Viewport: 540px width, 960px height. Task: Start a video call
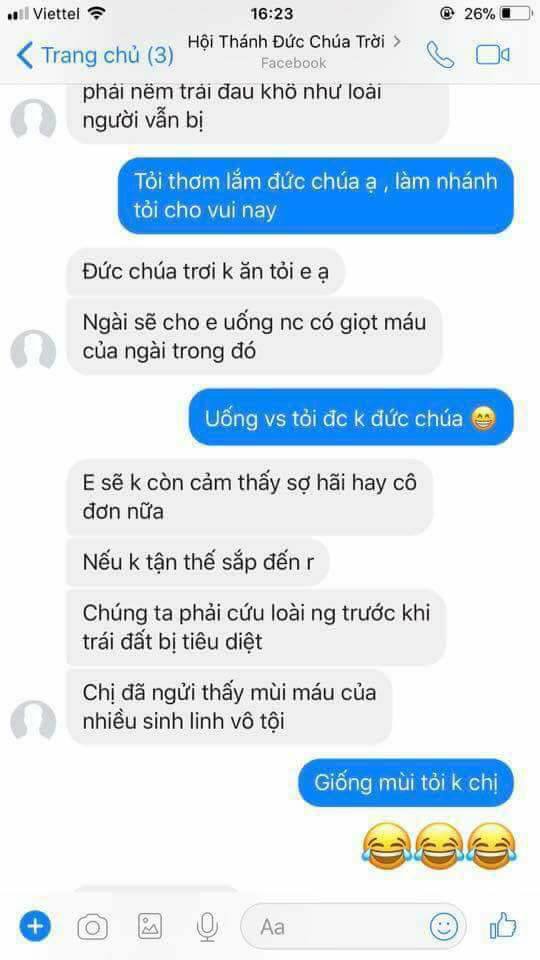[493, 56]
